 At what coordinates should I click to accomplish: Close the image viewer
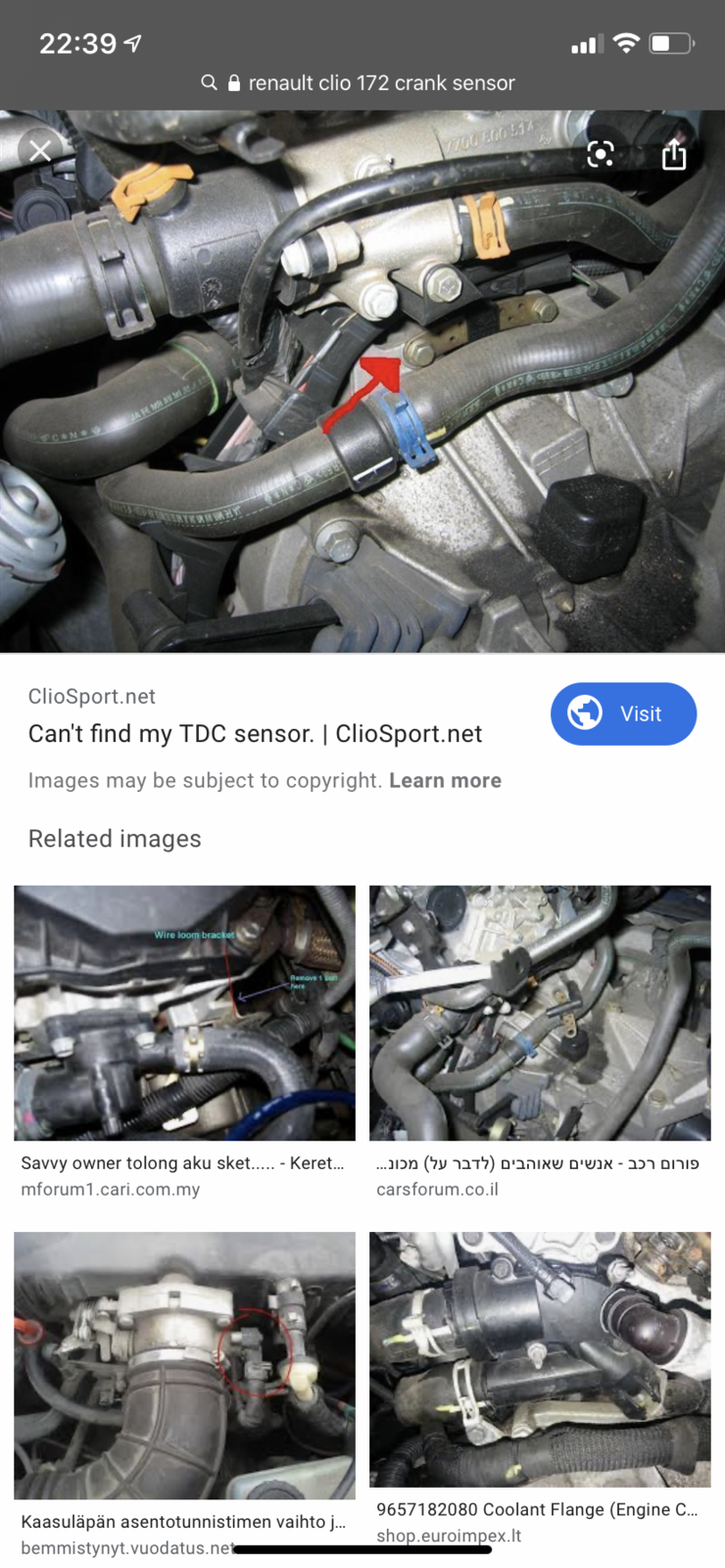(x=40, y=151)
